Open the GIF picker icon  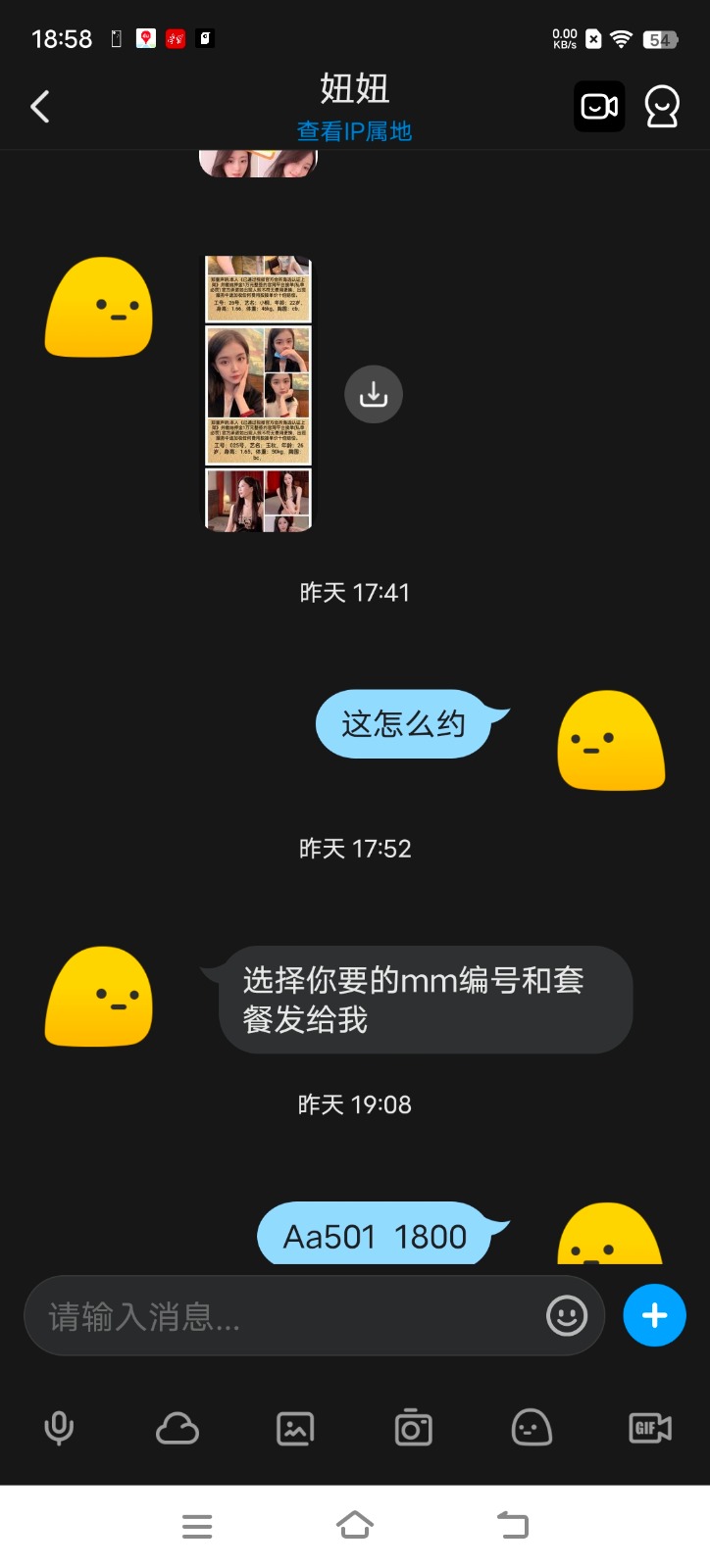pos(648,1428)
